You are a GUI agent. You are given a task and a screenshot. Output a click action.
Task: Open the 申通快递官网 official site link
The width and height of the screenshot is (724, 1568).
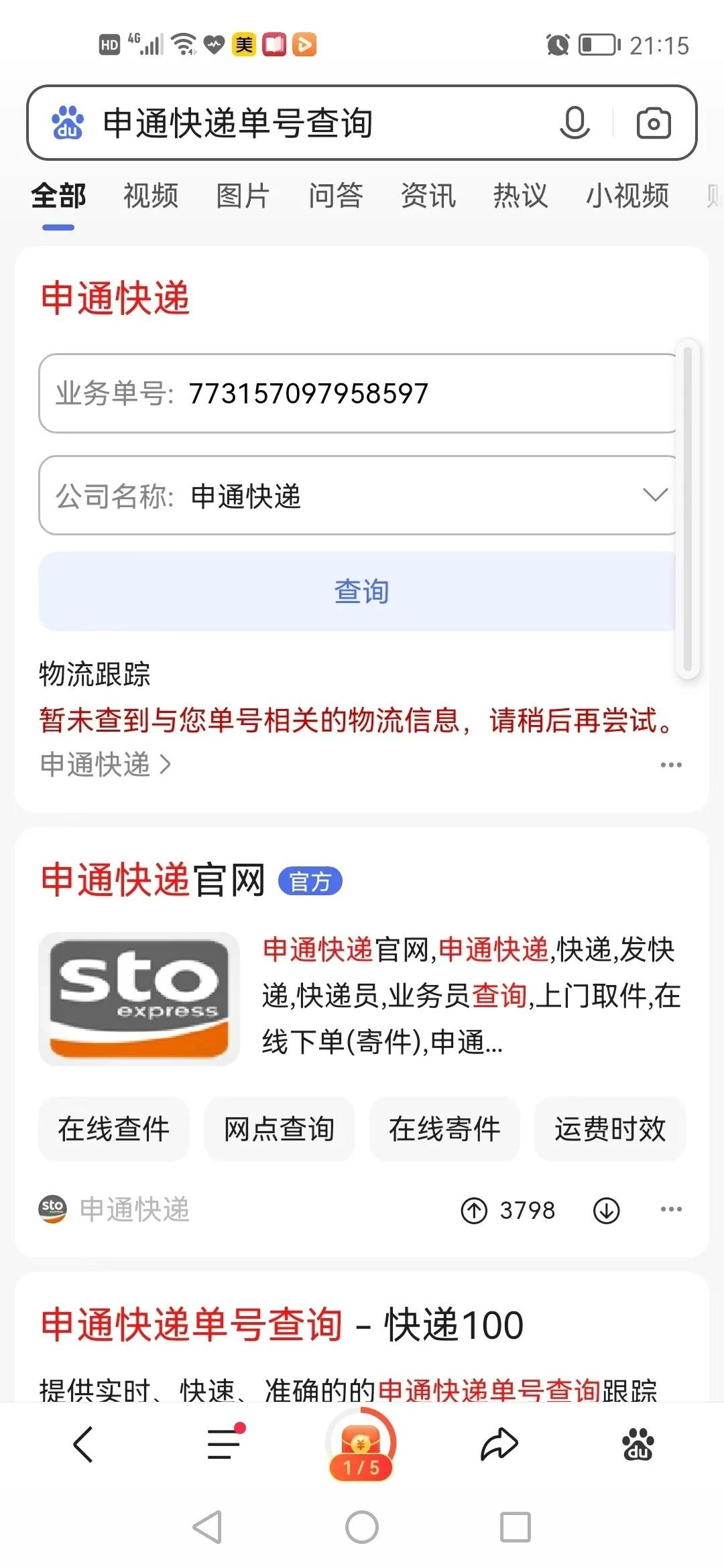[x=153, y=880]
